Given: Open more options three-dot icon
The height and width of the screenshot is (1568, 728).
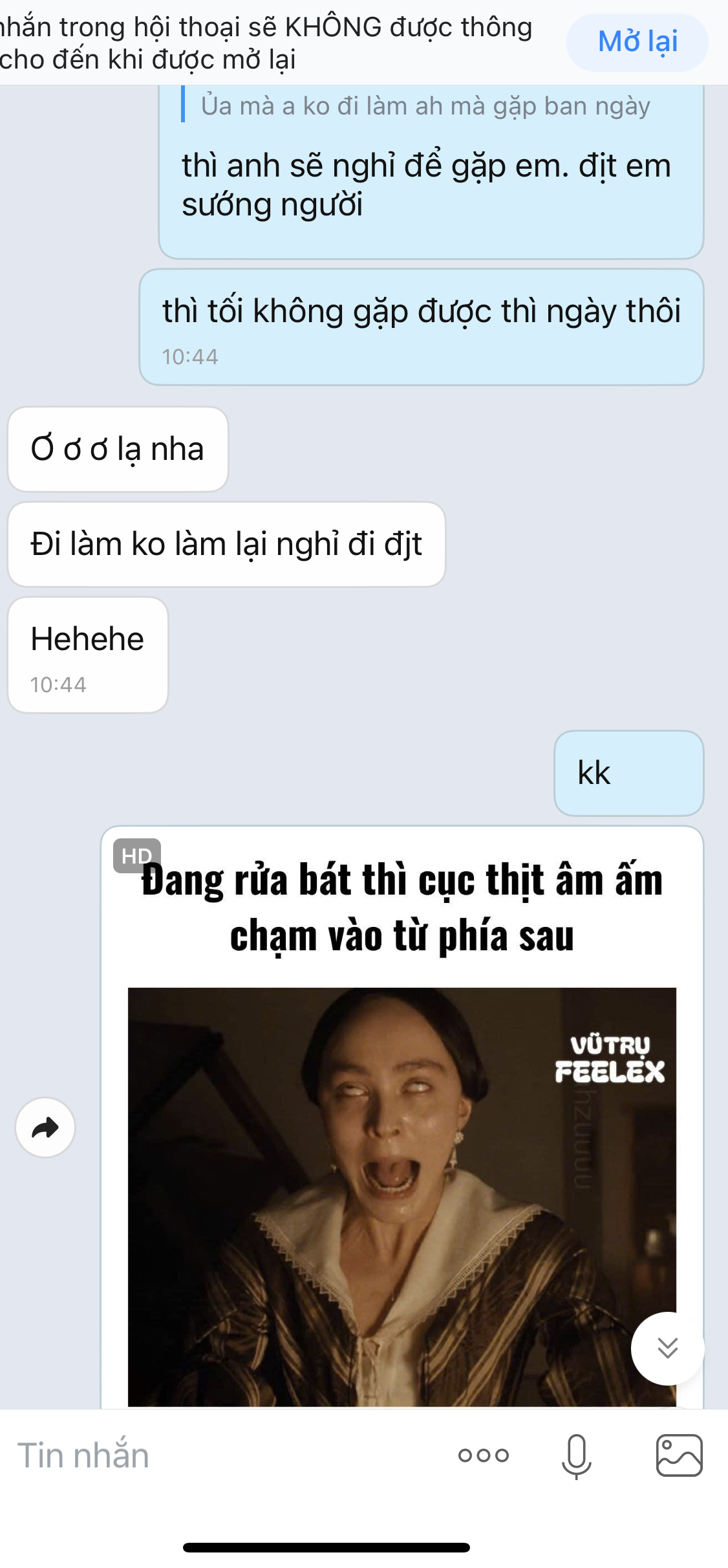Looking at the screenshot, I should pyautogui.click(x=483, y=1455).
